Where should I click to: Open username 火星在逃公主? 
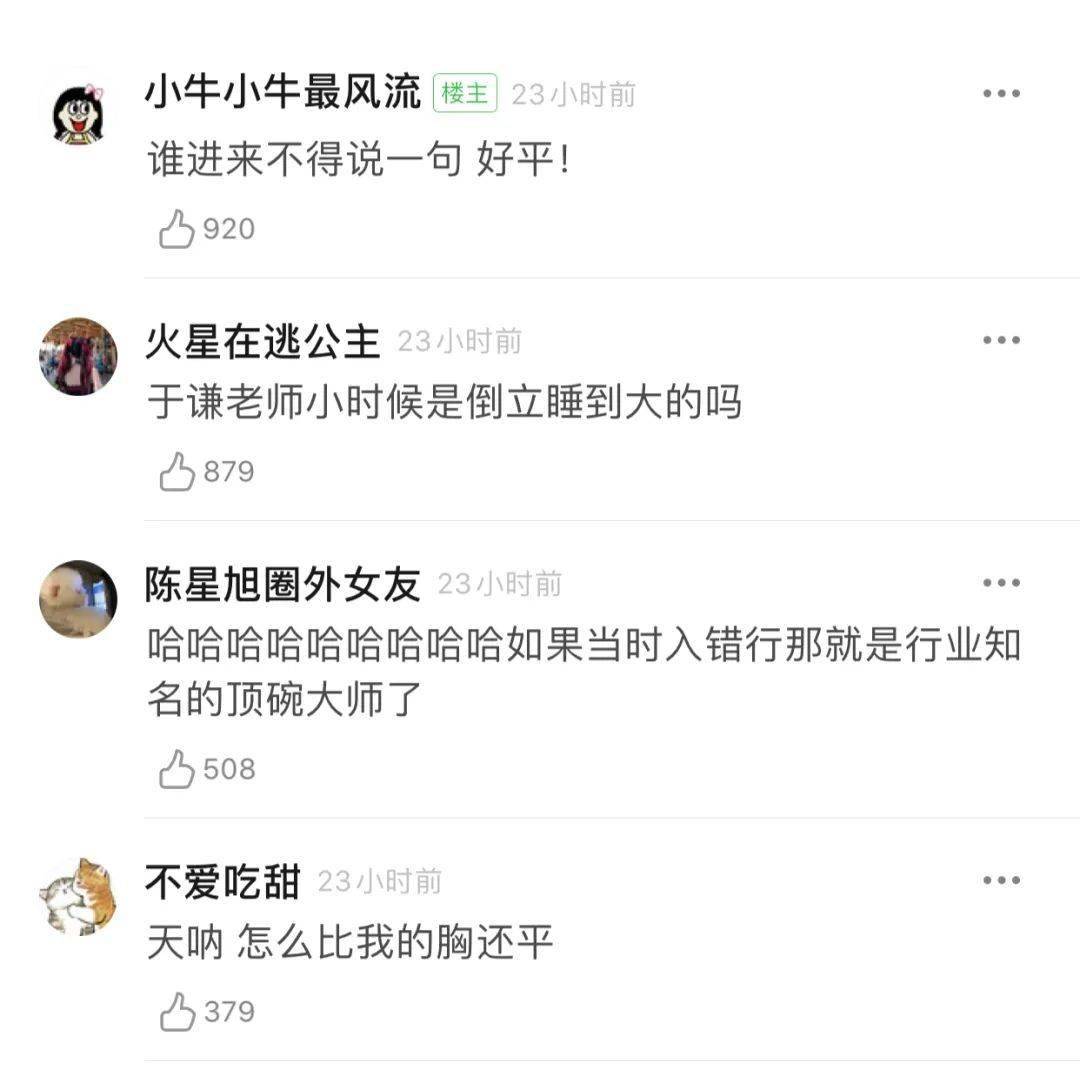263,341
